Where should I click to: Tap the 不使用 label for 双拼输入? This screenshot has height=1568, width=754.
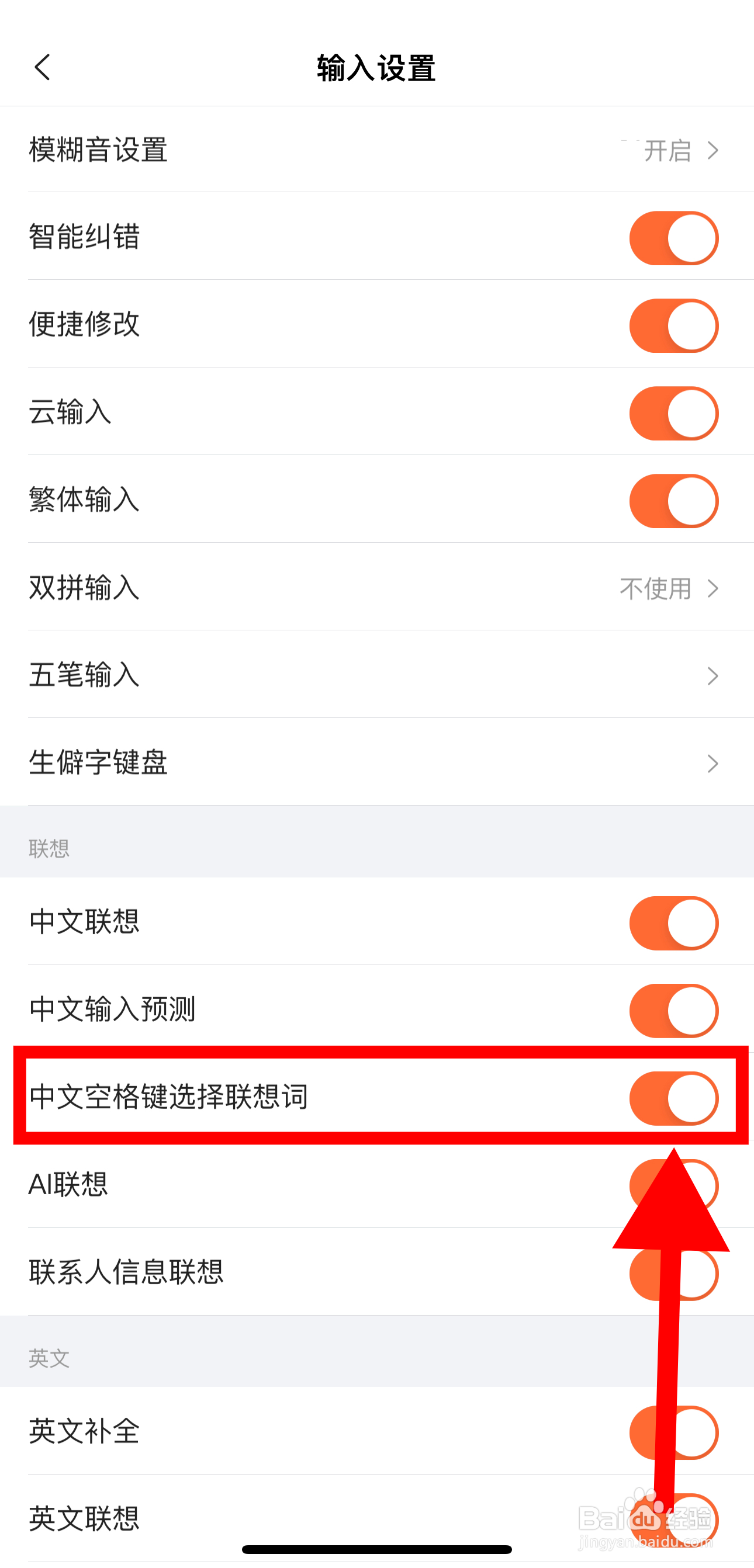click(653, 588)
